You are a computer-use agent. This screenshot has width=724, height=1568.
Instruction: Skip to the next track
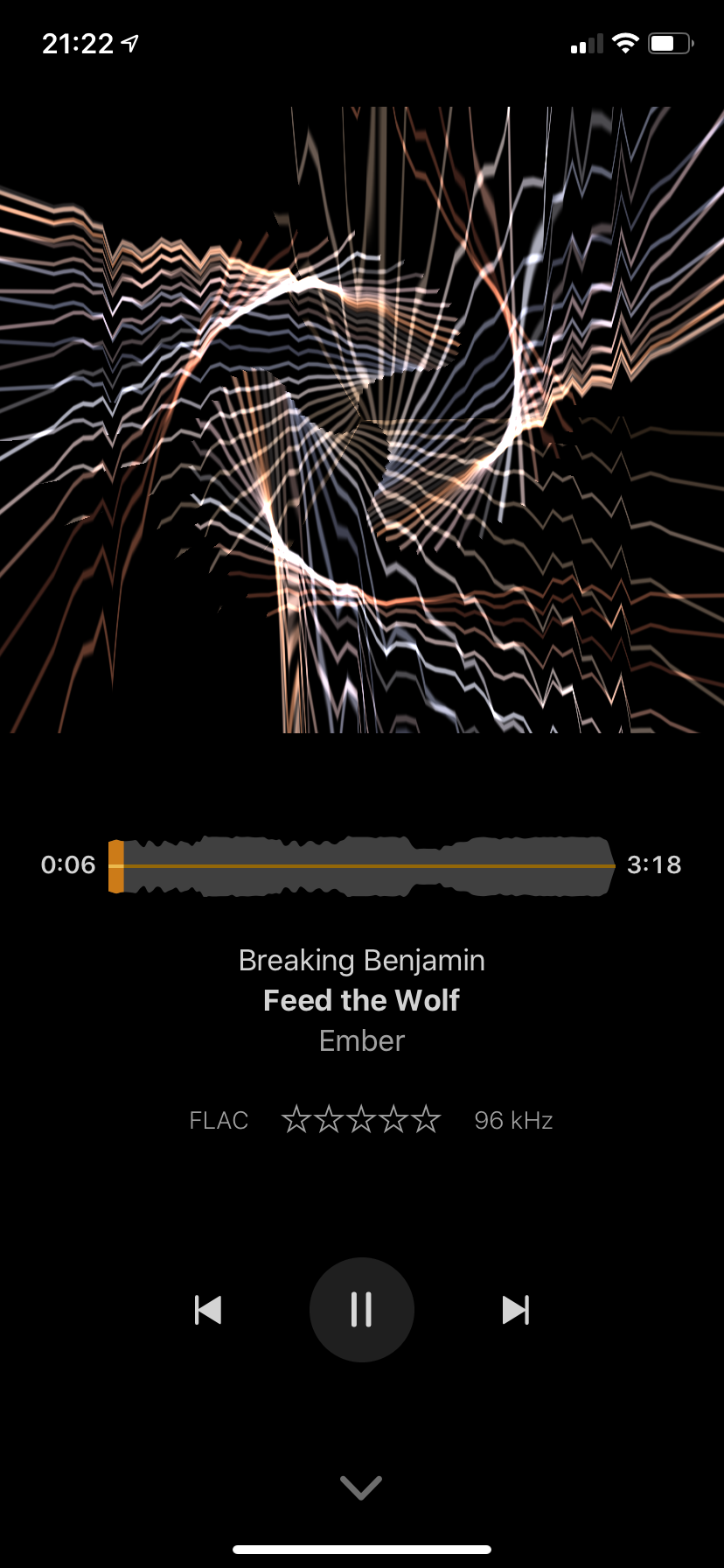click(515, 1310)
